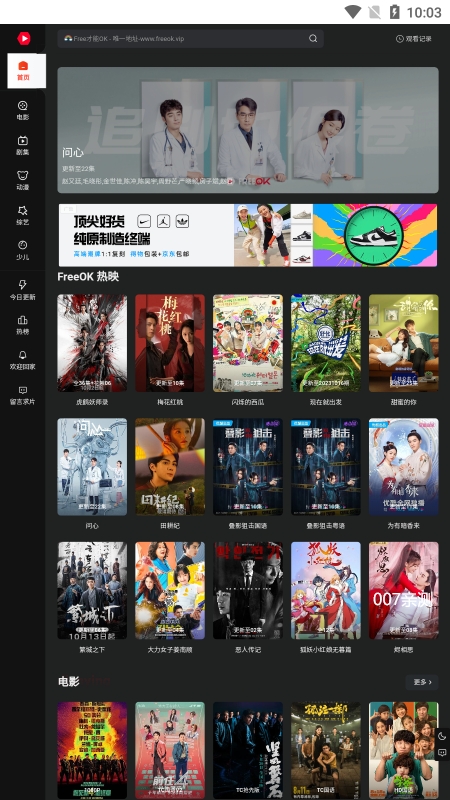Open 今日更新 in the sidebar
The width and height of the screenshot is (450, 800).
22,290
